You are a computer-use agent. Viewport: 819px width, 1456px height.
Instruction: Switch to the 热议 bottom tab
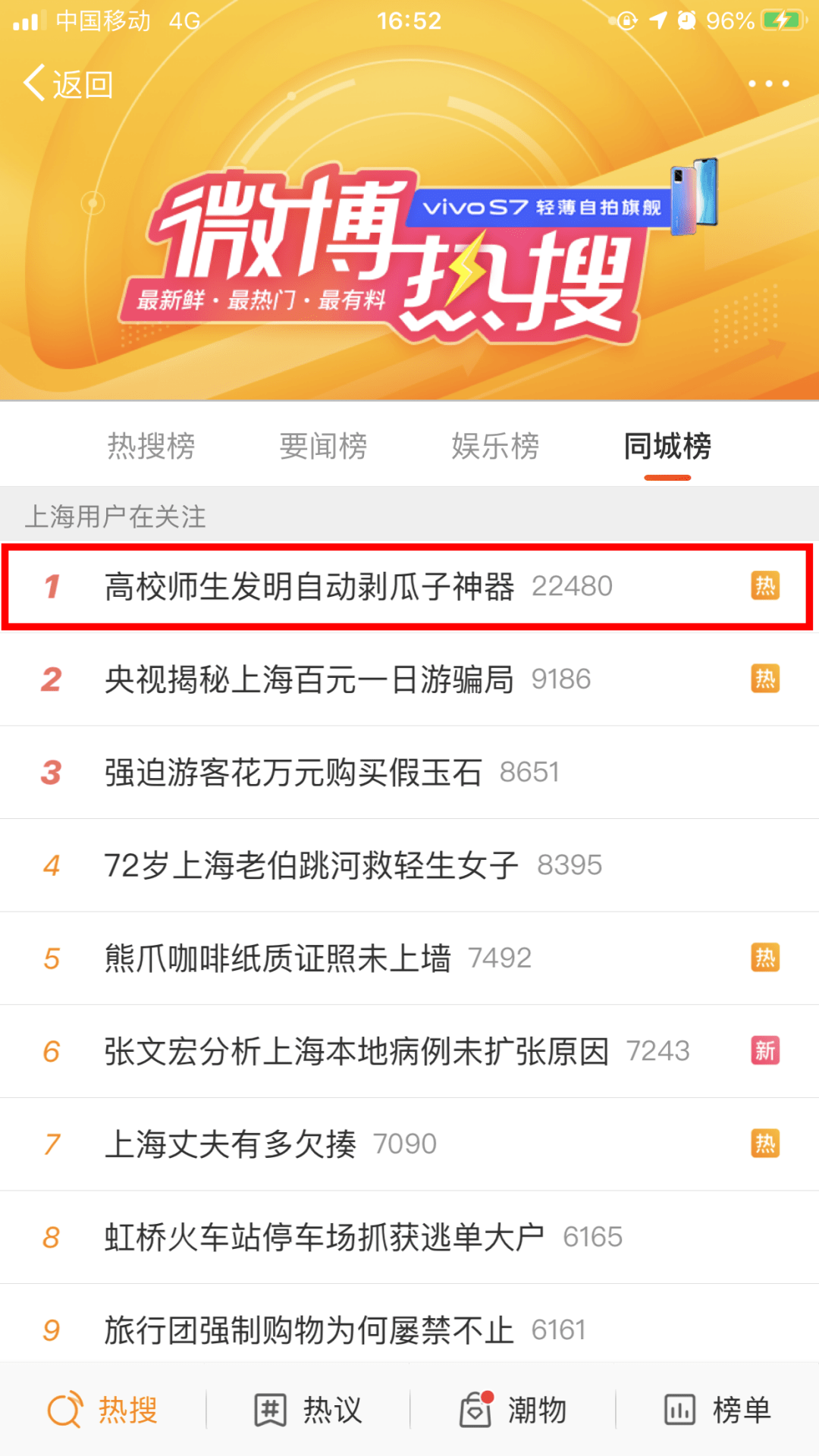point(308,1410)
